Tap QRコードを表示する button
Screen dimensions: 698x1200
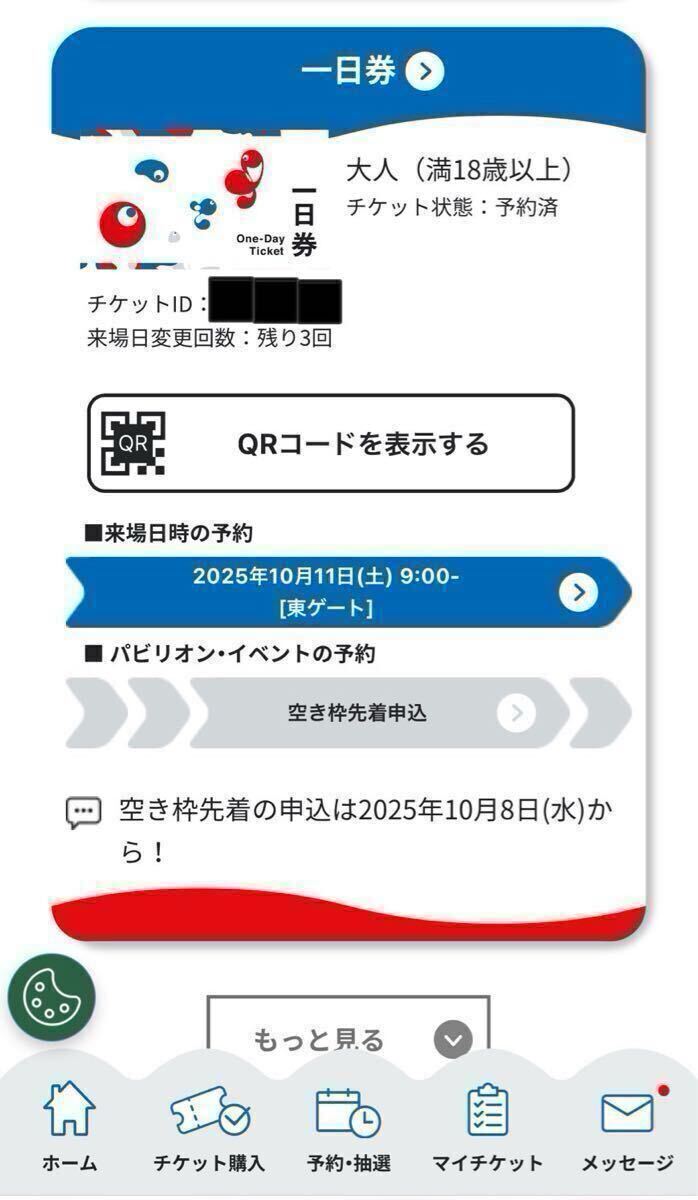click(331, 443)
